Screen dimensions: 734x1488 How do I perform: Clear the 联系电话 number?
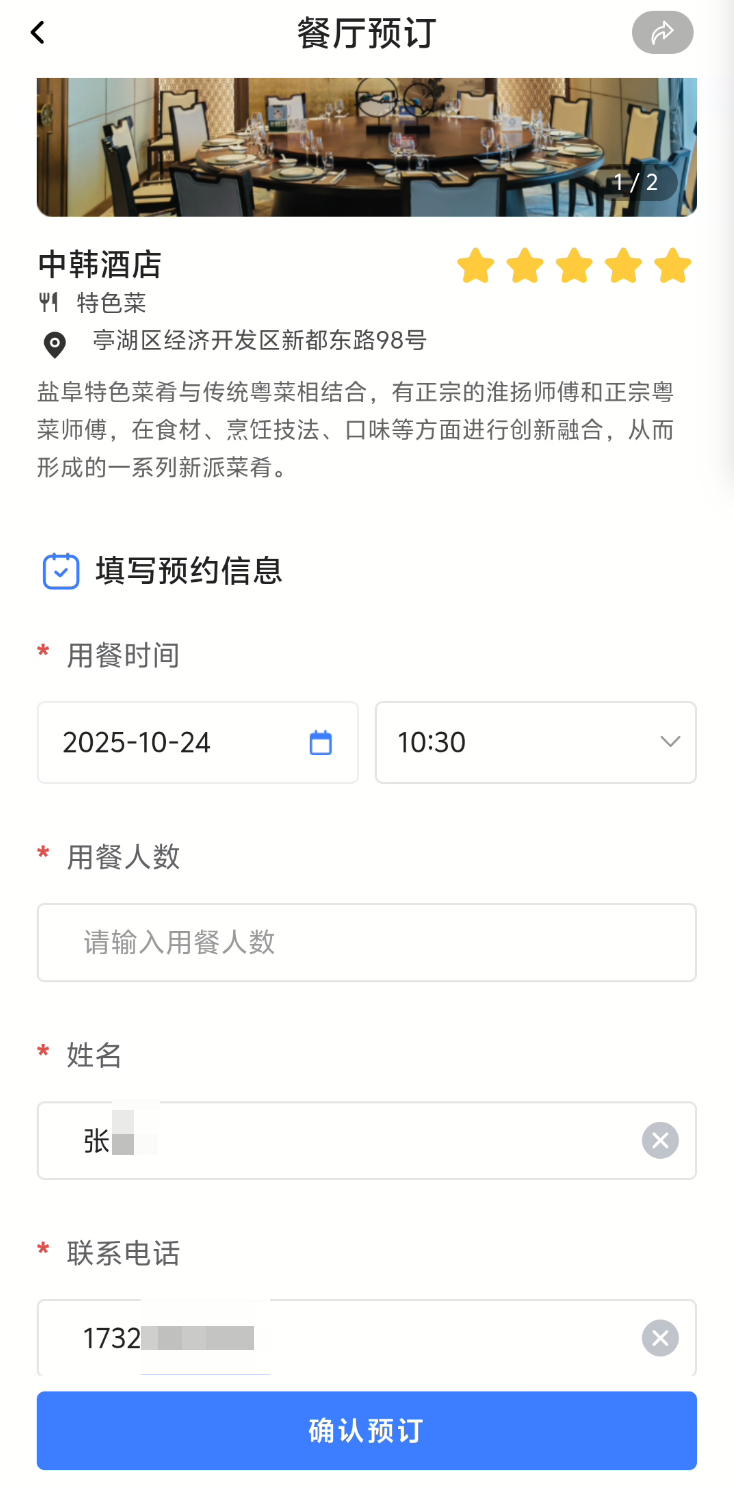coord(660,1338)
